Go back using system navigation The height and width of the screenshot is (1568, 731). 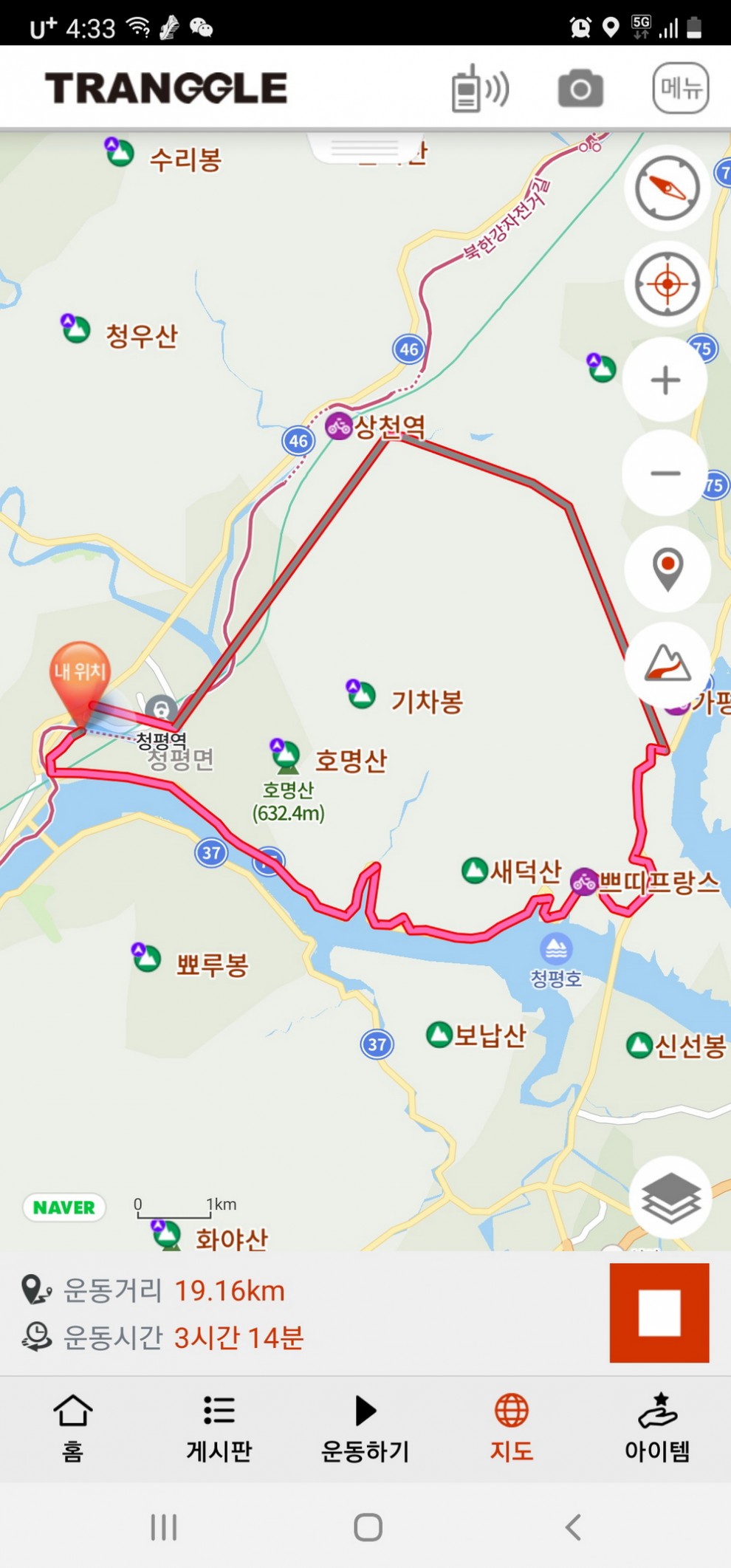coord(573,1527)
